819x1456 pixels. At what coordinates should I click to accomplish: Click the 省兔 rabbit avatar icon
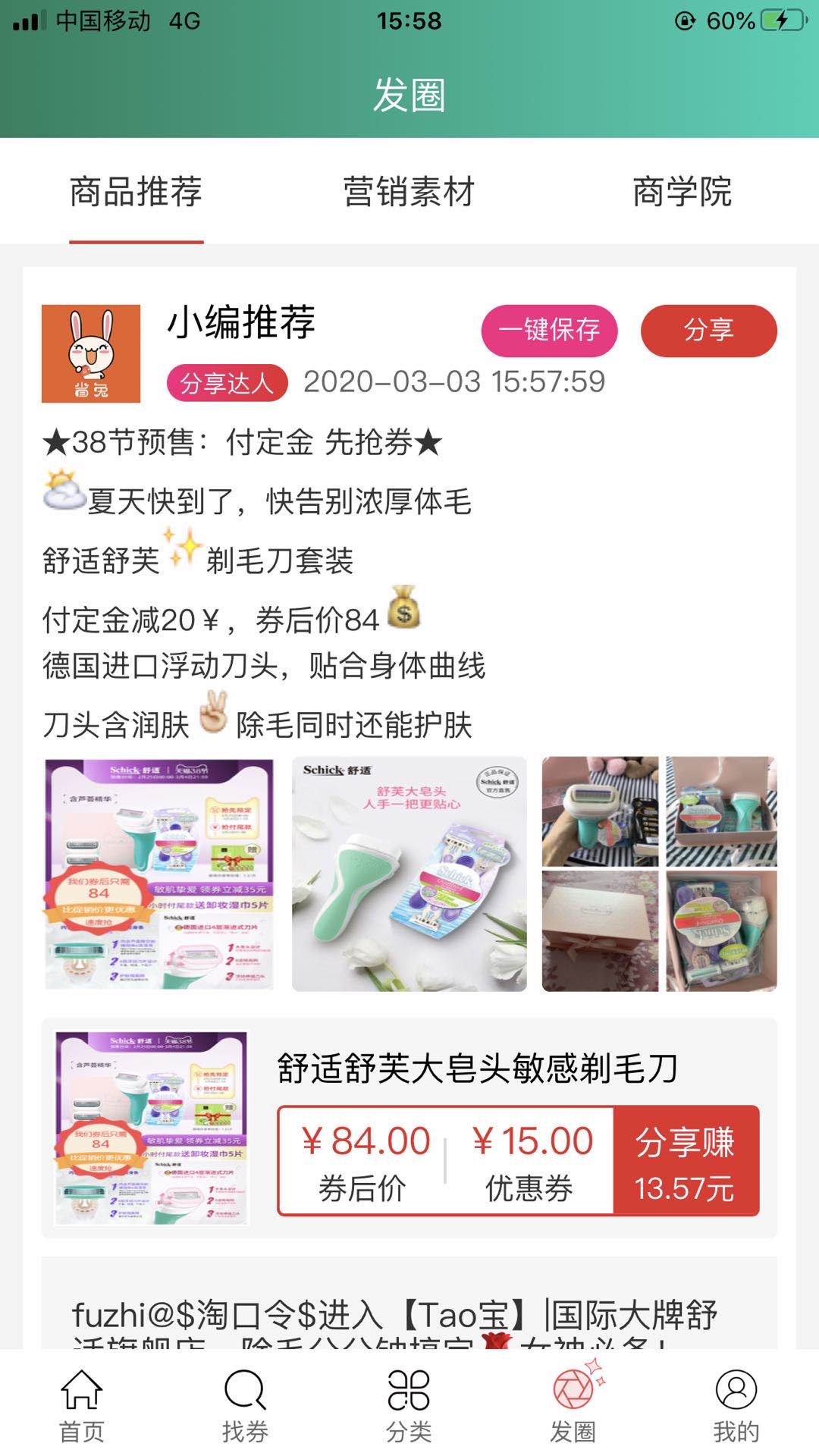tap(91, 353)
